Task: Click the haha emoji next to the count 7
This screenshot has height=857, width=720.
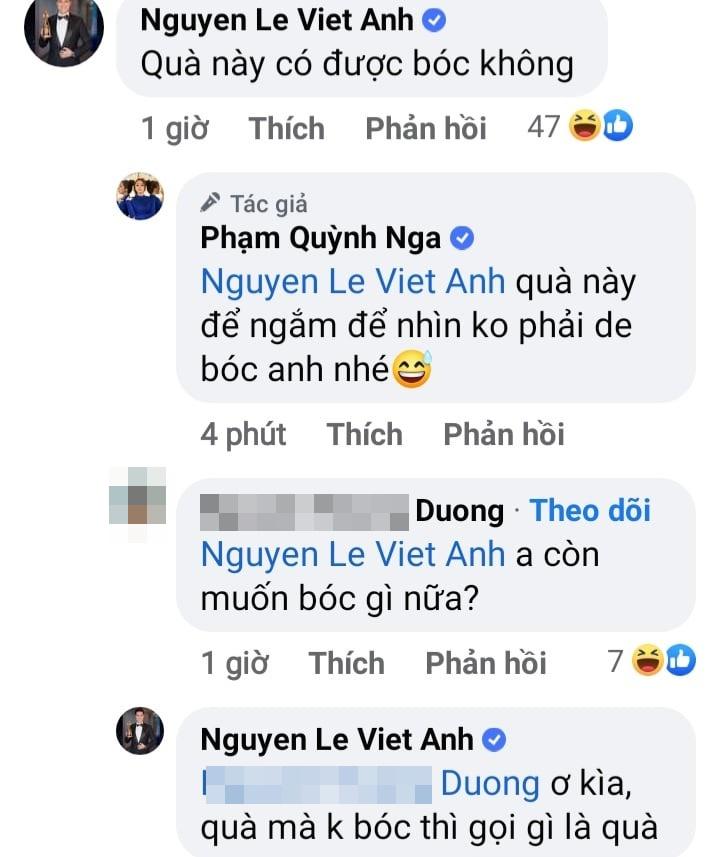Action: (644, 659)
